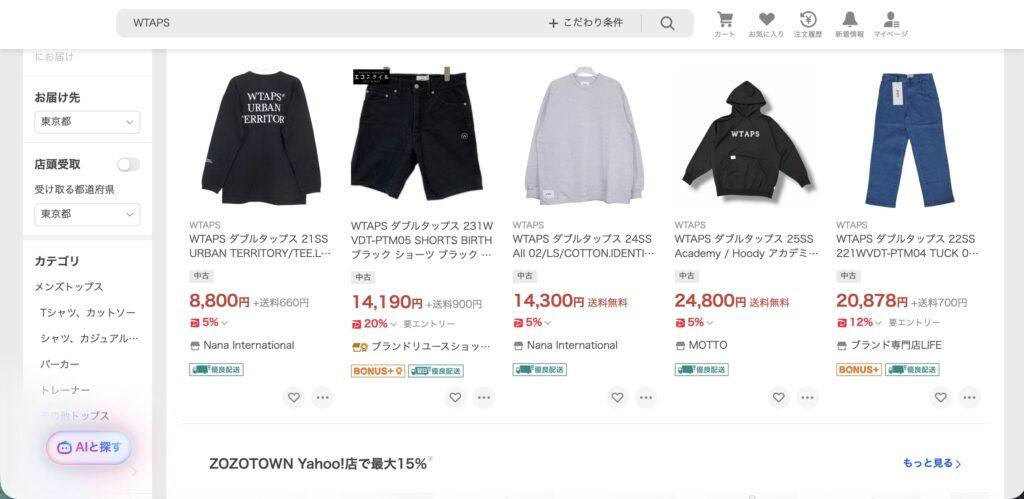The image size is (1024, 499).
Task: Open new arrival notifications bell
Action: pos(849,24)
